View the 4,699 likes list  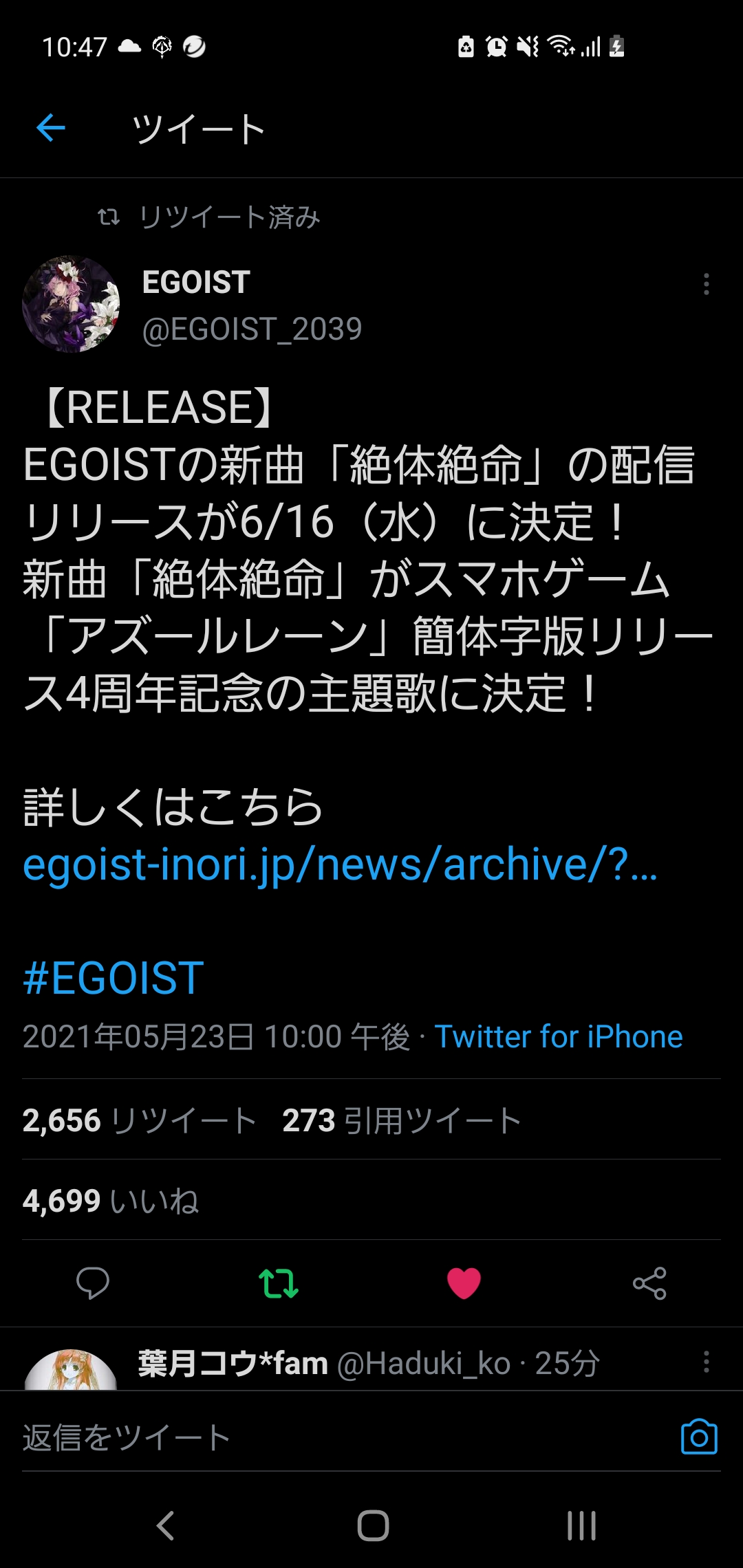[110, 1201]
